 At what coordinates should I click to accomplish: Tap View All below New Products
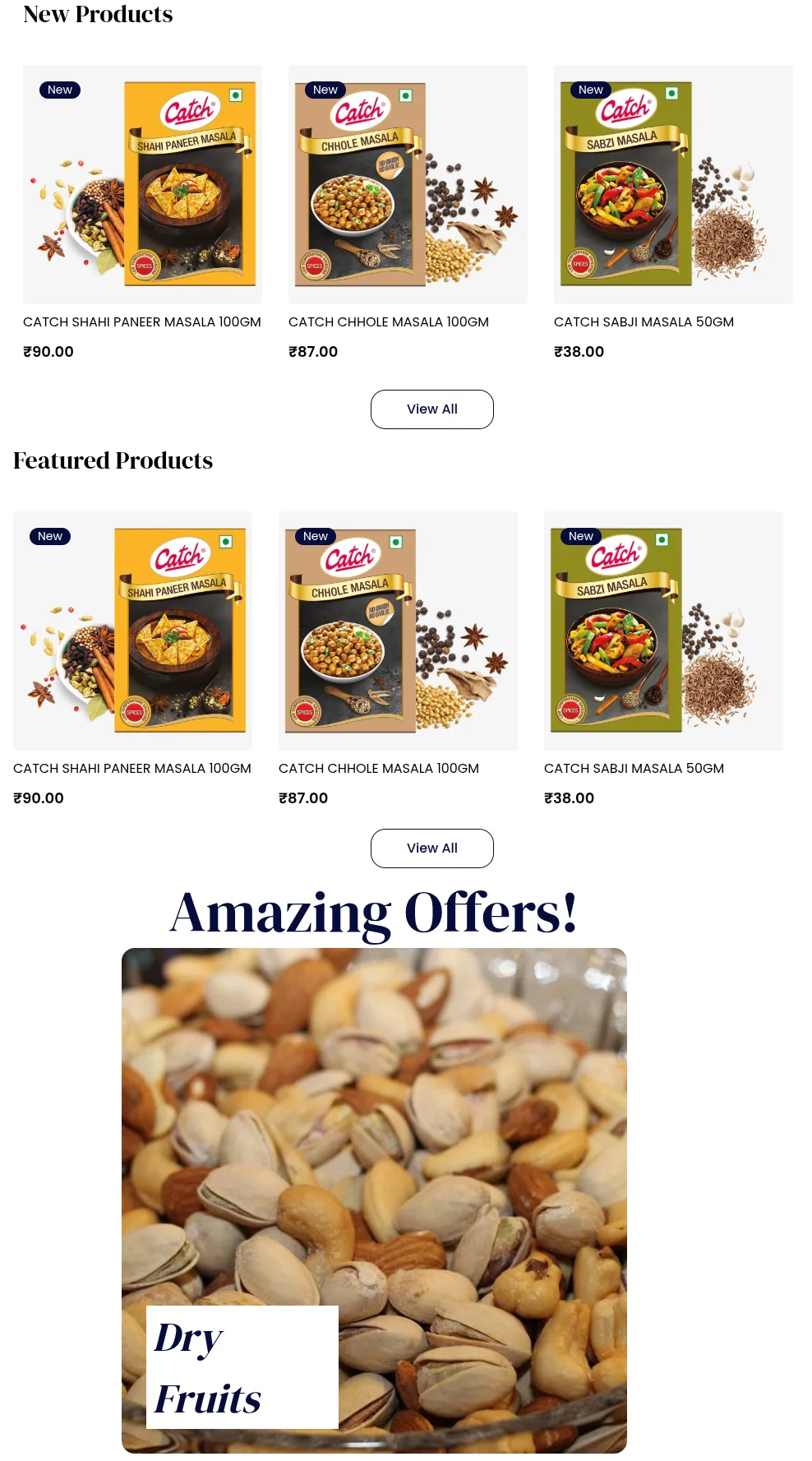[431, 409]
